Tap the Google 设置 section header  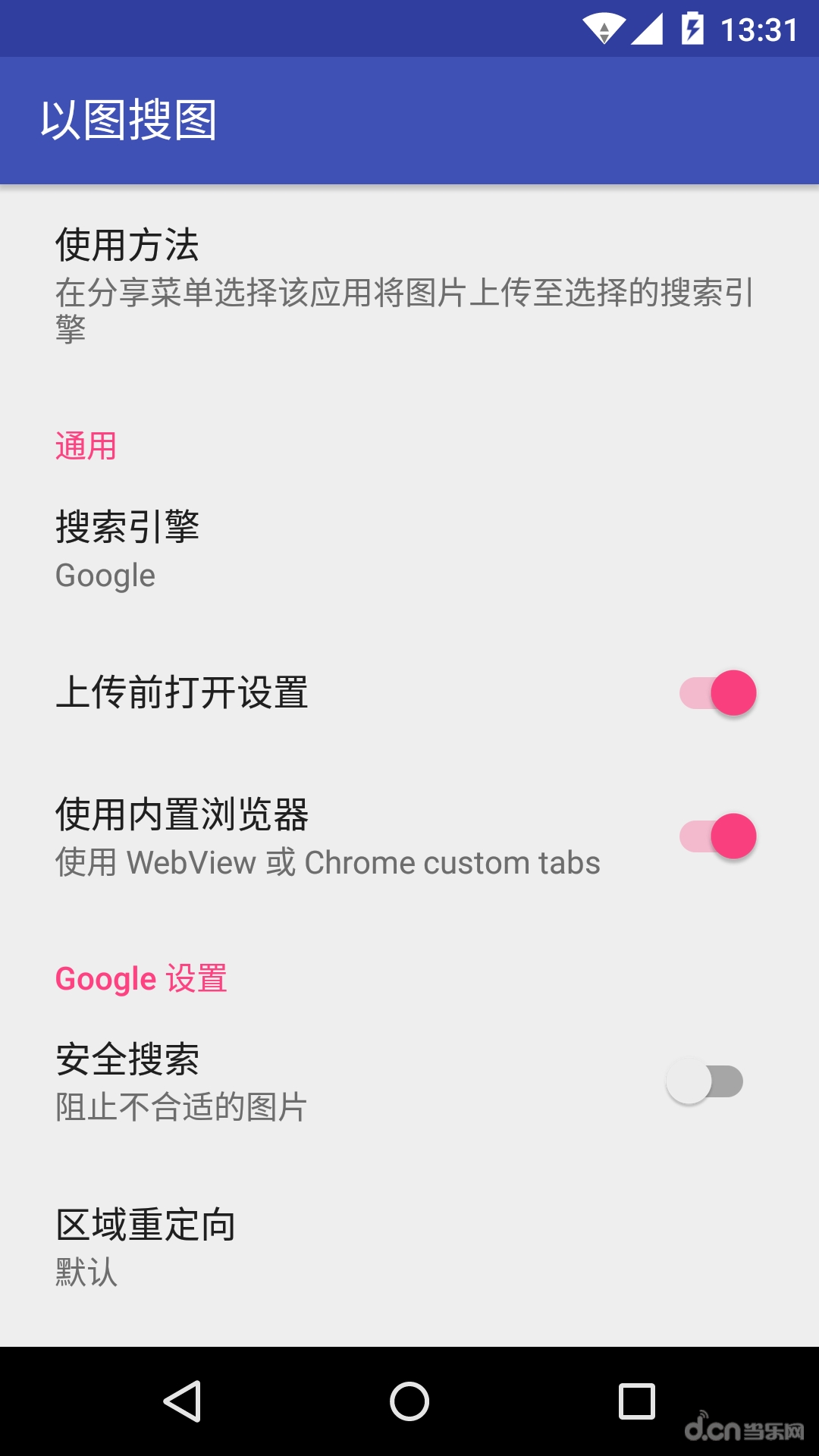141,978
